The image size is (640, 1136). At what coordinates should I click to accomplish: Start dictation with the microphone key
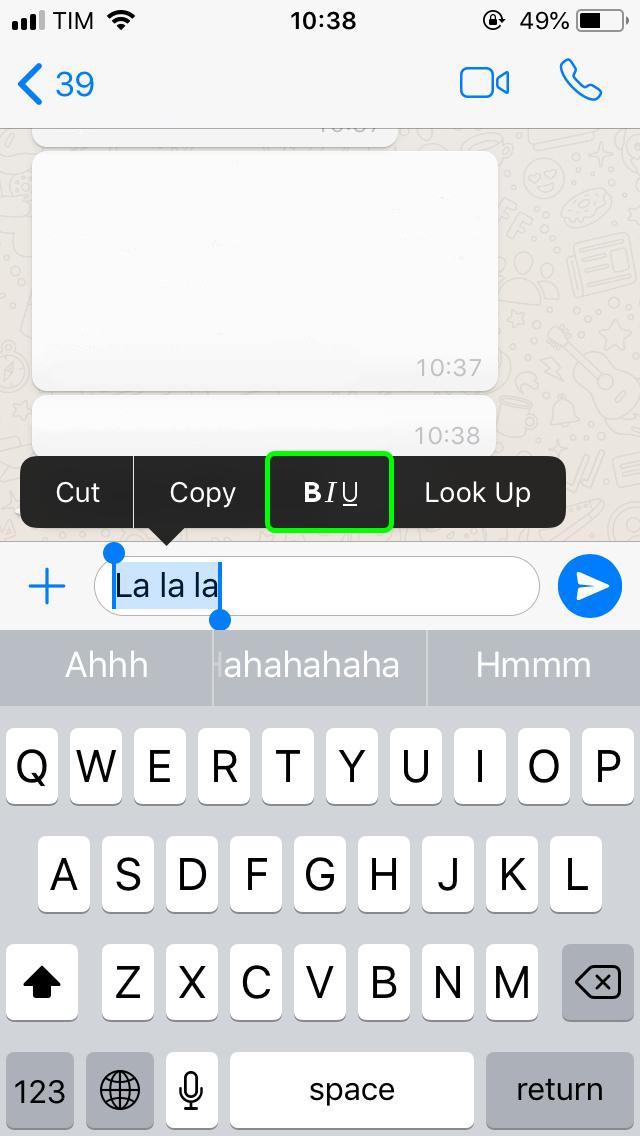(x=190, y=1090)
